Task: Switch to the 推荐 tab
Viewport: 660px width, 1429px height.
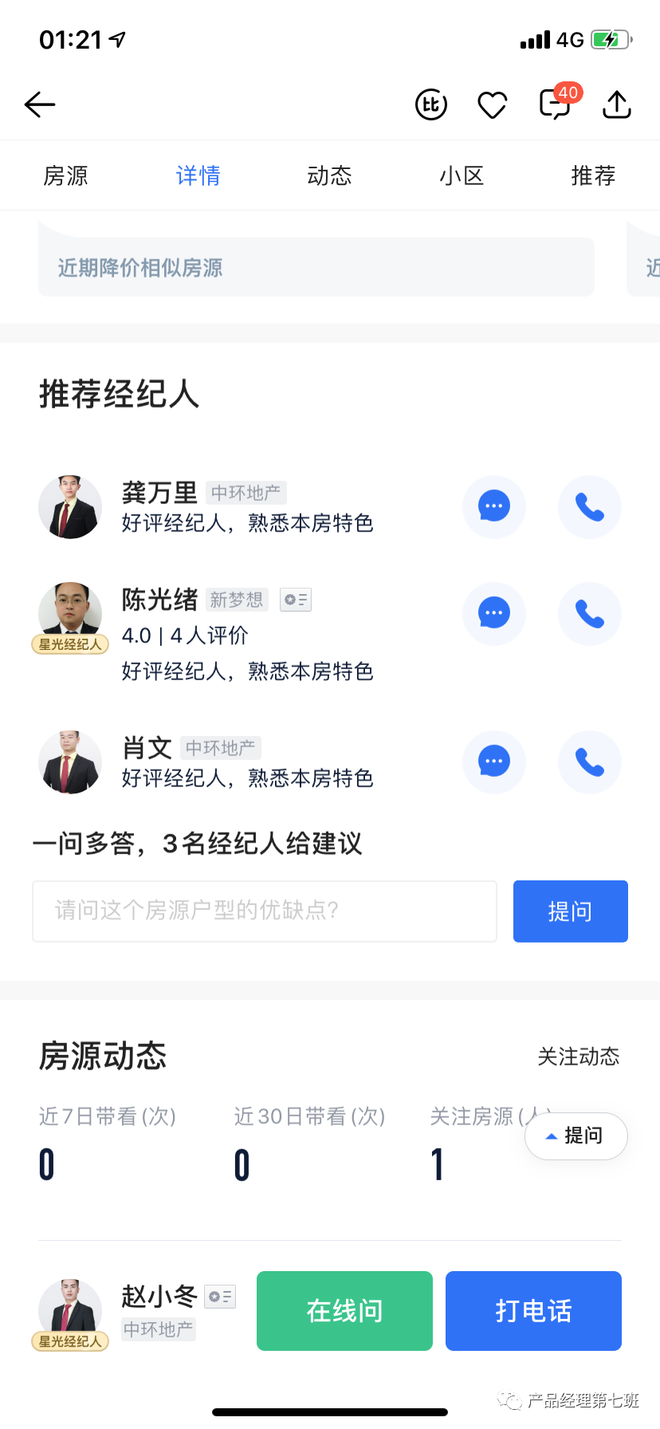Action: click(593, 176)
